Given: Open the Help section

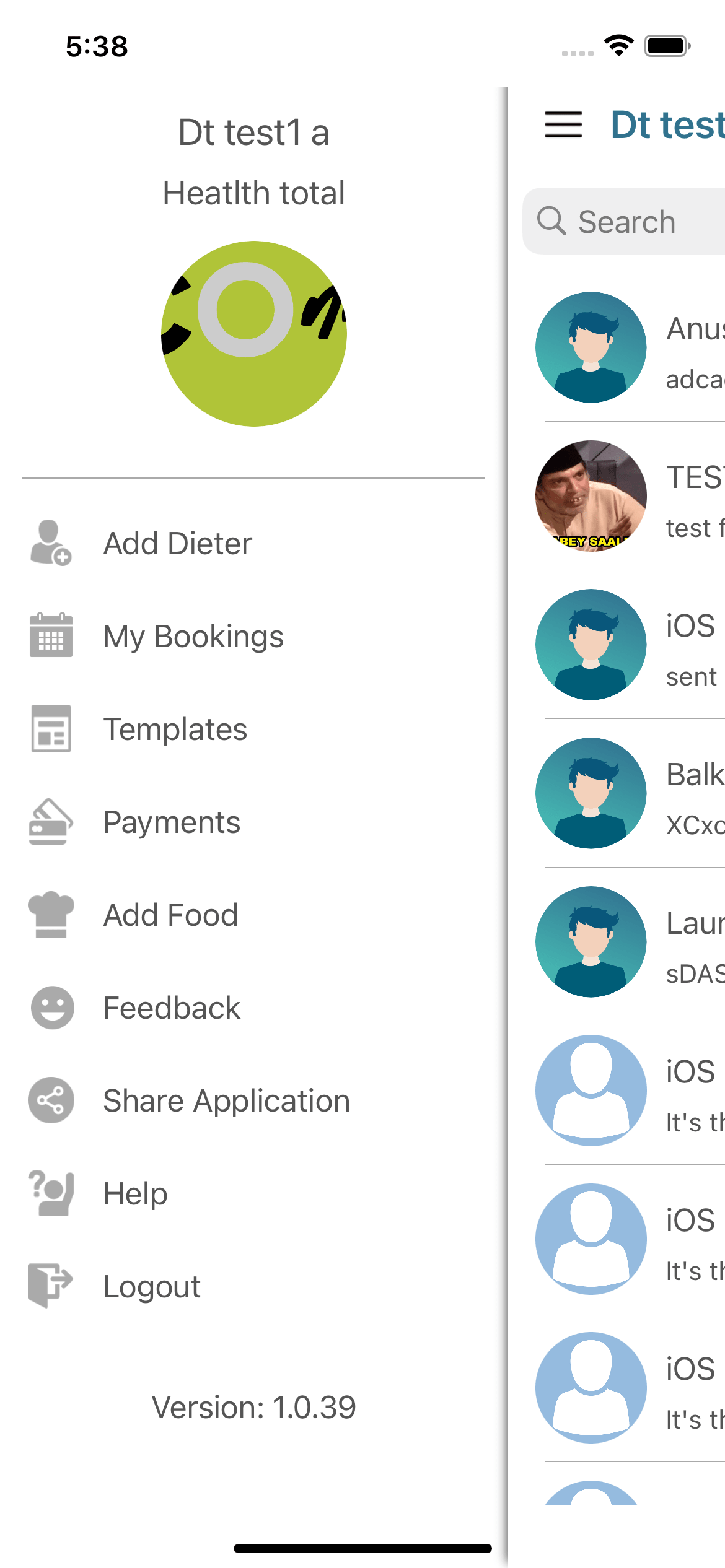Looking at the screenshot, I should tap(135, 1193).
